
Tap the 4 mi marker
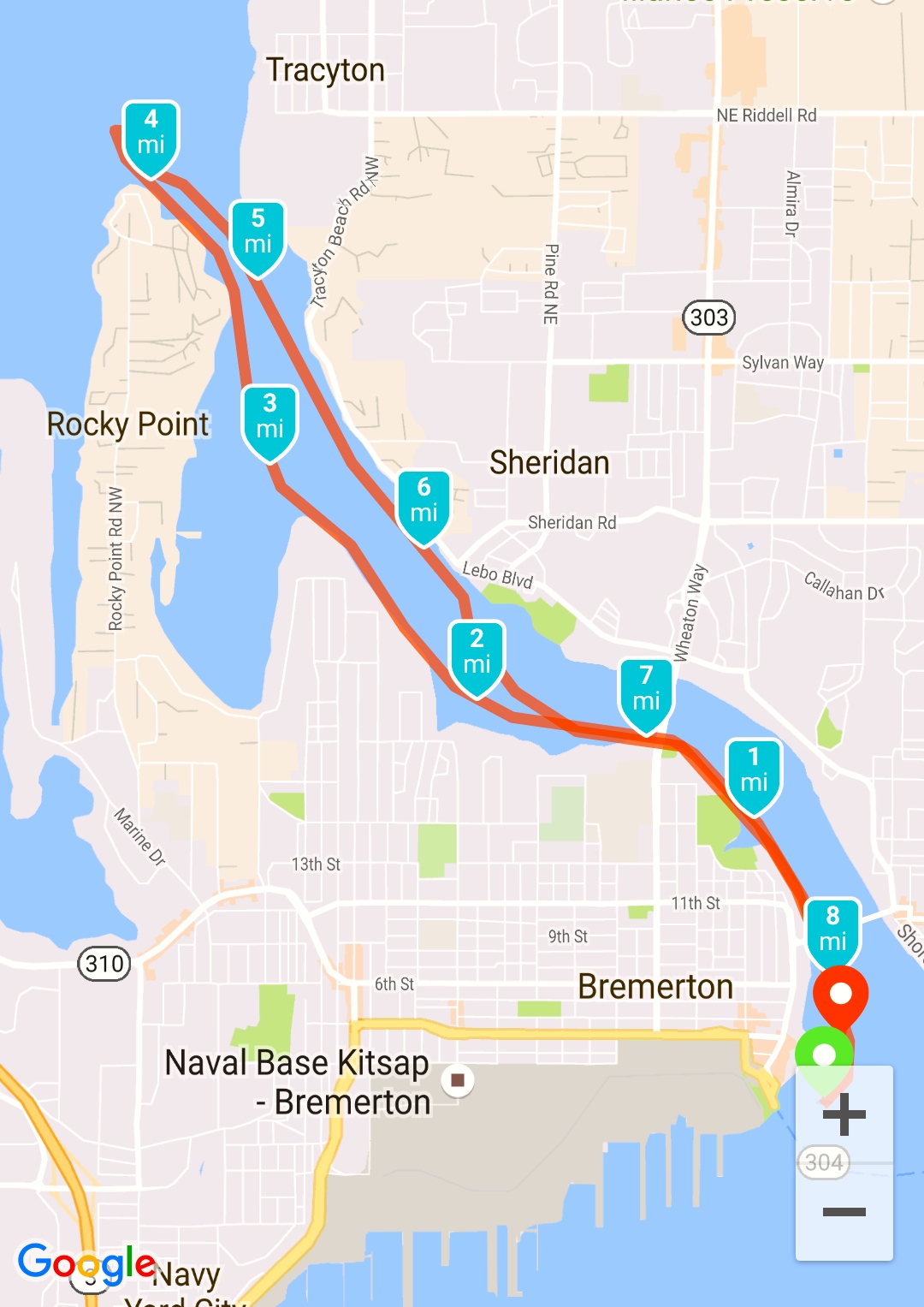coord(151,140)
